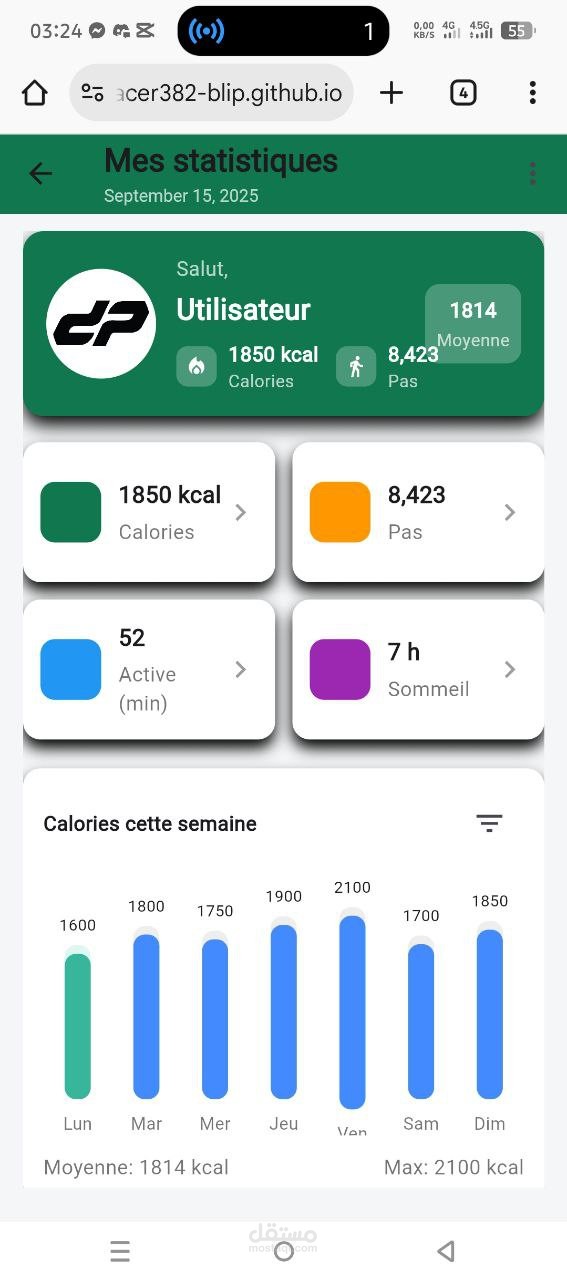Go back from Mes statistiques

(x=40, y=173)
